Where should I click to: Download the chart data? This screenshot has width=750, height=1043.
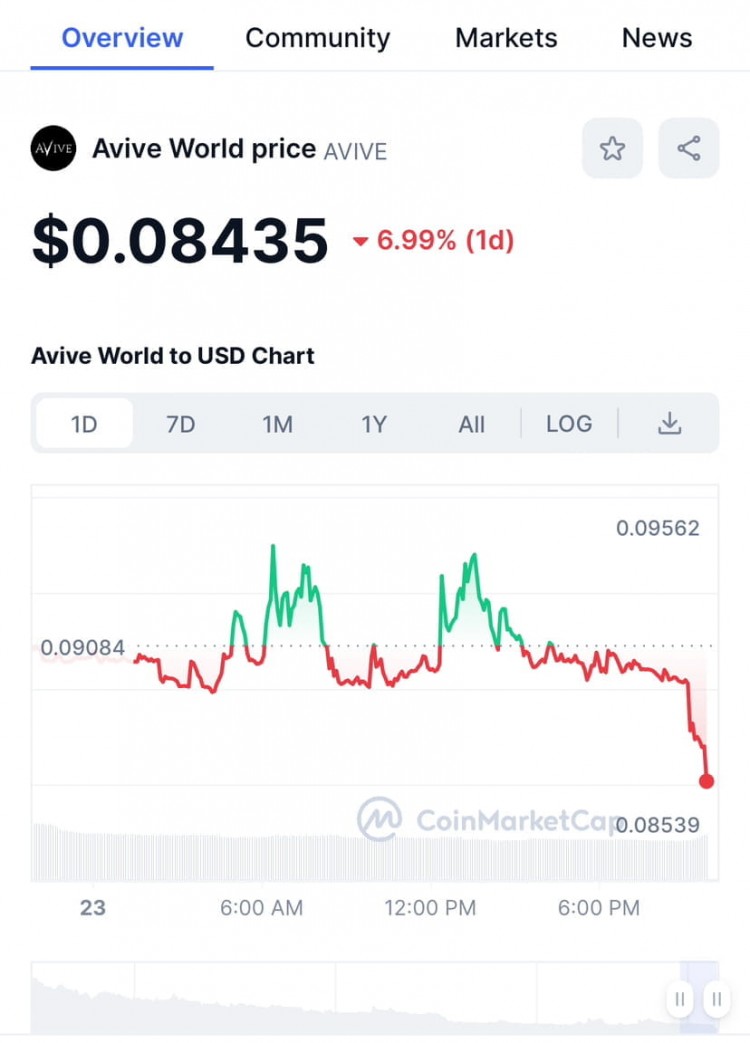669,424
